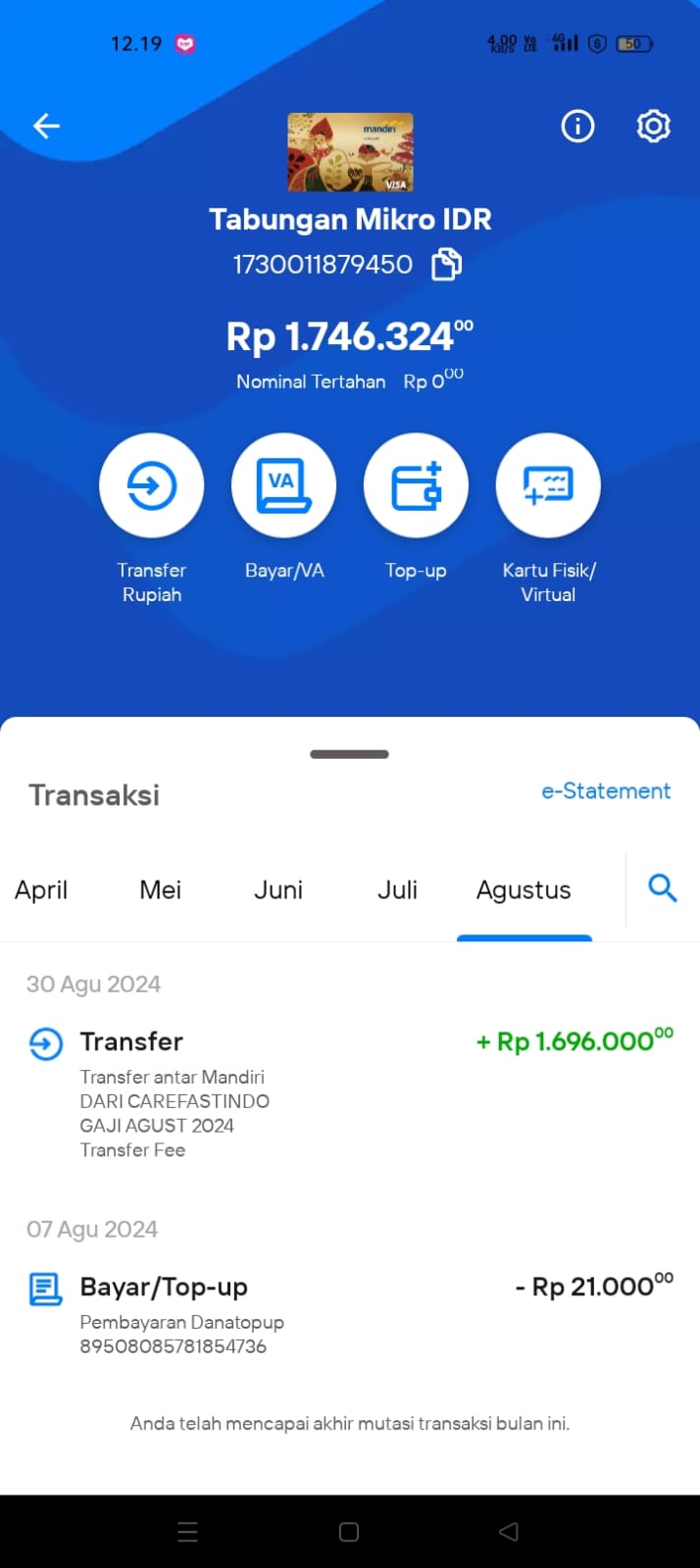Tap the mandiri debit card image
The image size is (700, 1568).
point(350,152)
